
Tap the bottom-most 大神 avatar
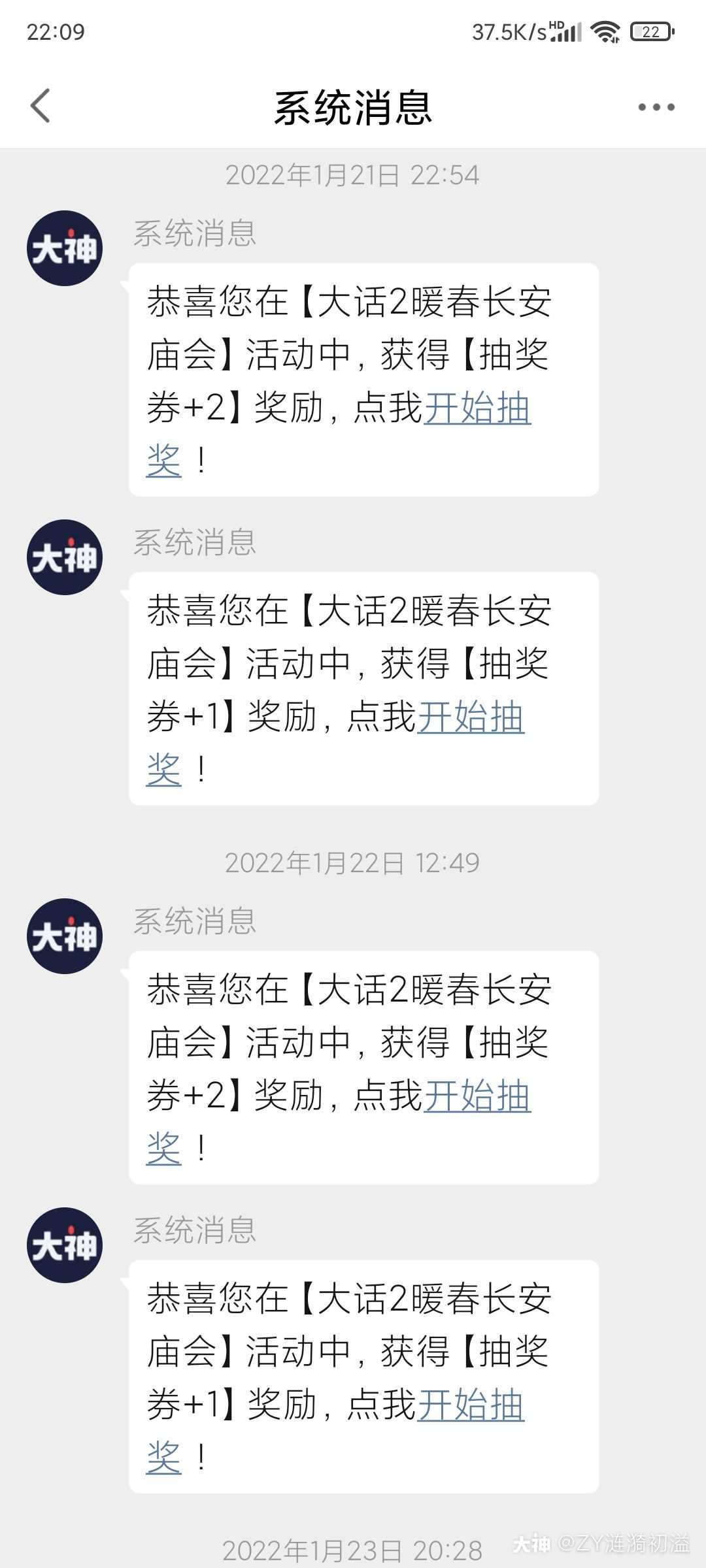pos(65,1245)
